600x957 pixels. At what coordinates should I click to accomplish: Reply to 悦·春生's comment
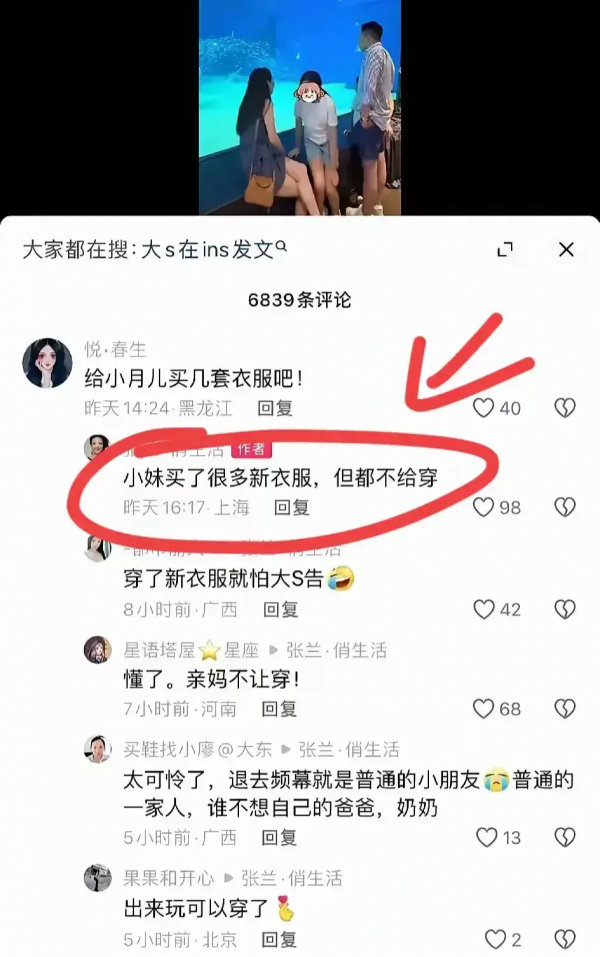(275, 408)
